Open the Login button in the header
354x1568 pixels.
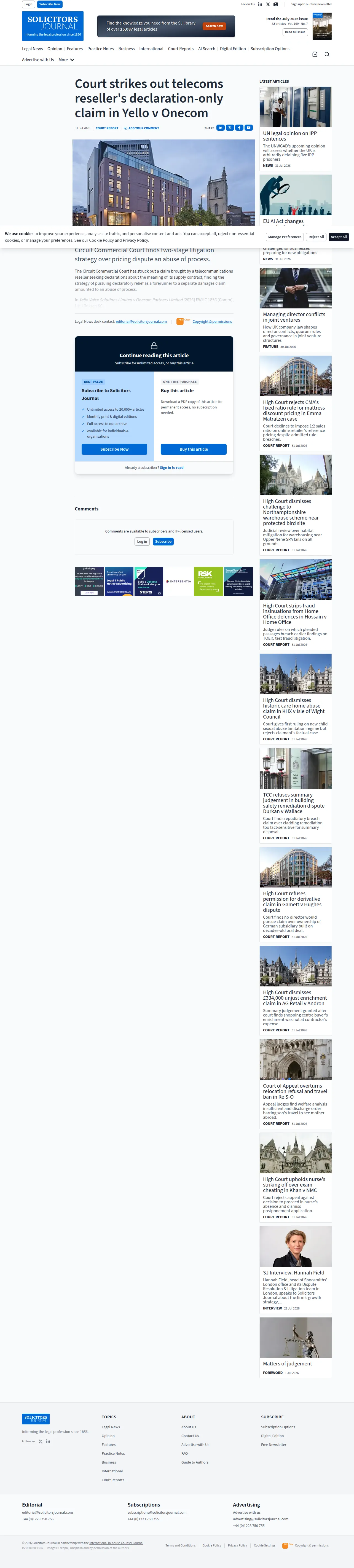click(x=29, y=4)
